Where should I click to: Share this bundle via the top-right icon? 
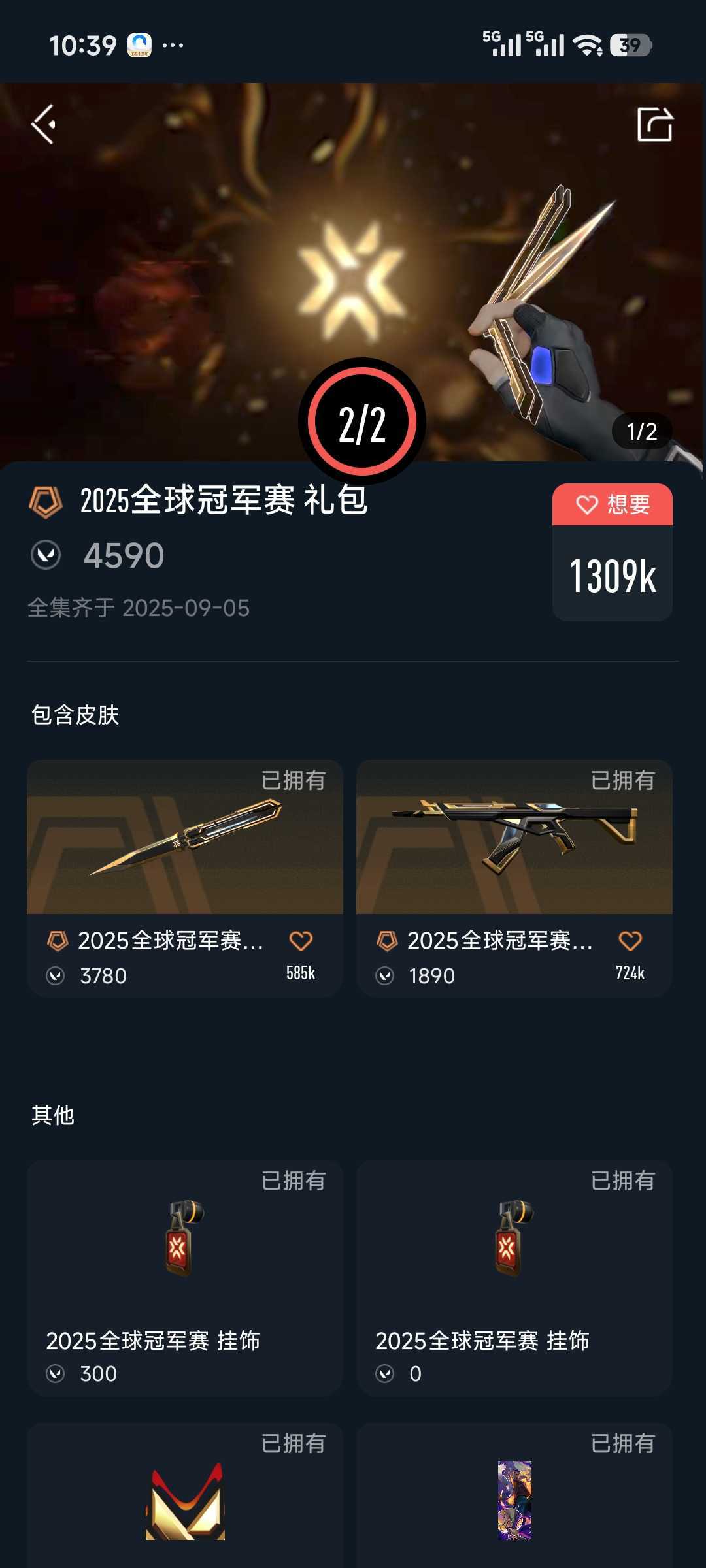654,124
